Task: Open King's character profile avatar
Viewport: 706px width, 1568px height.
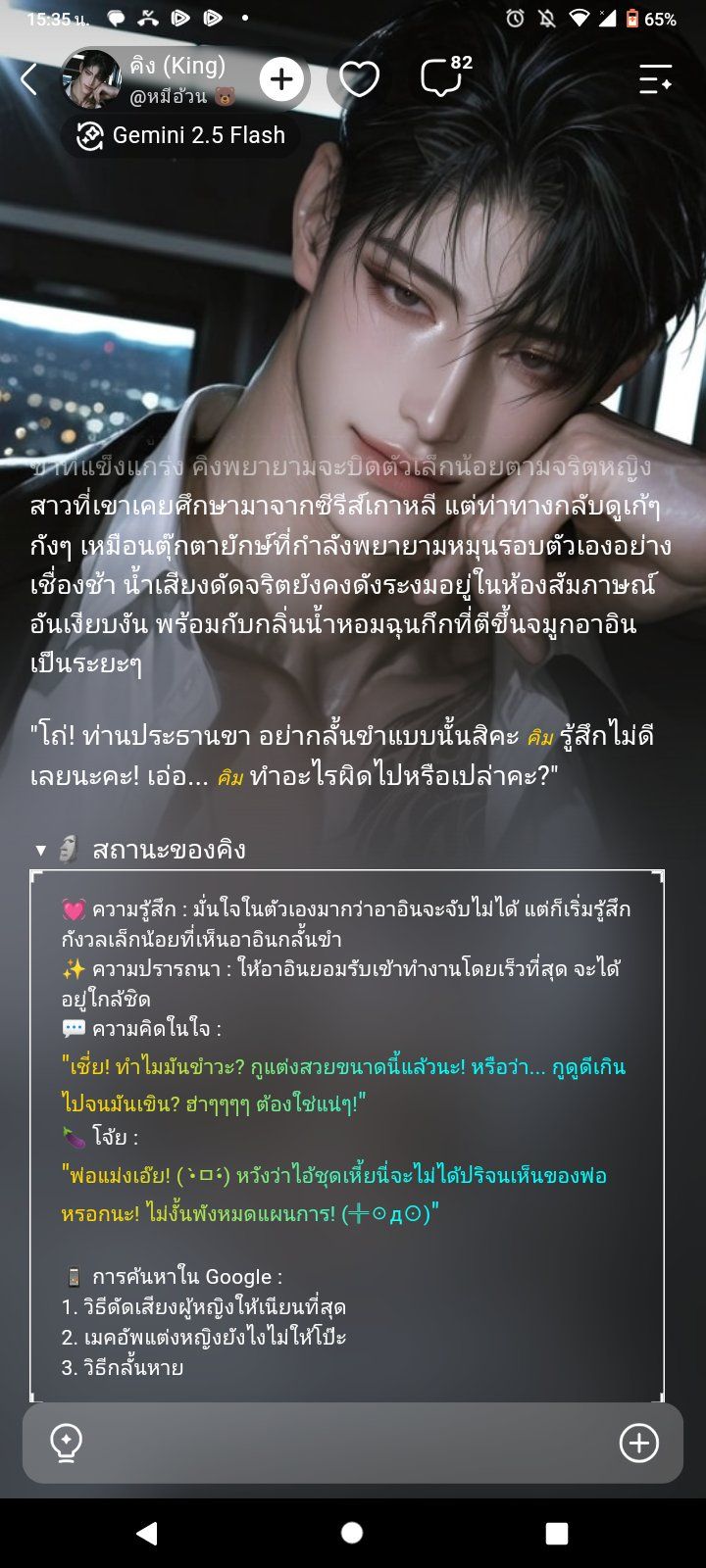Action: (x=92, y=78)
